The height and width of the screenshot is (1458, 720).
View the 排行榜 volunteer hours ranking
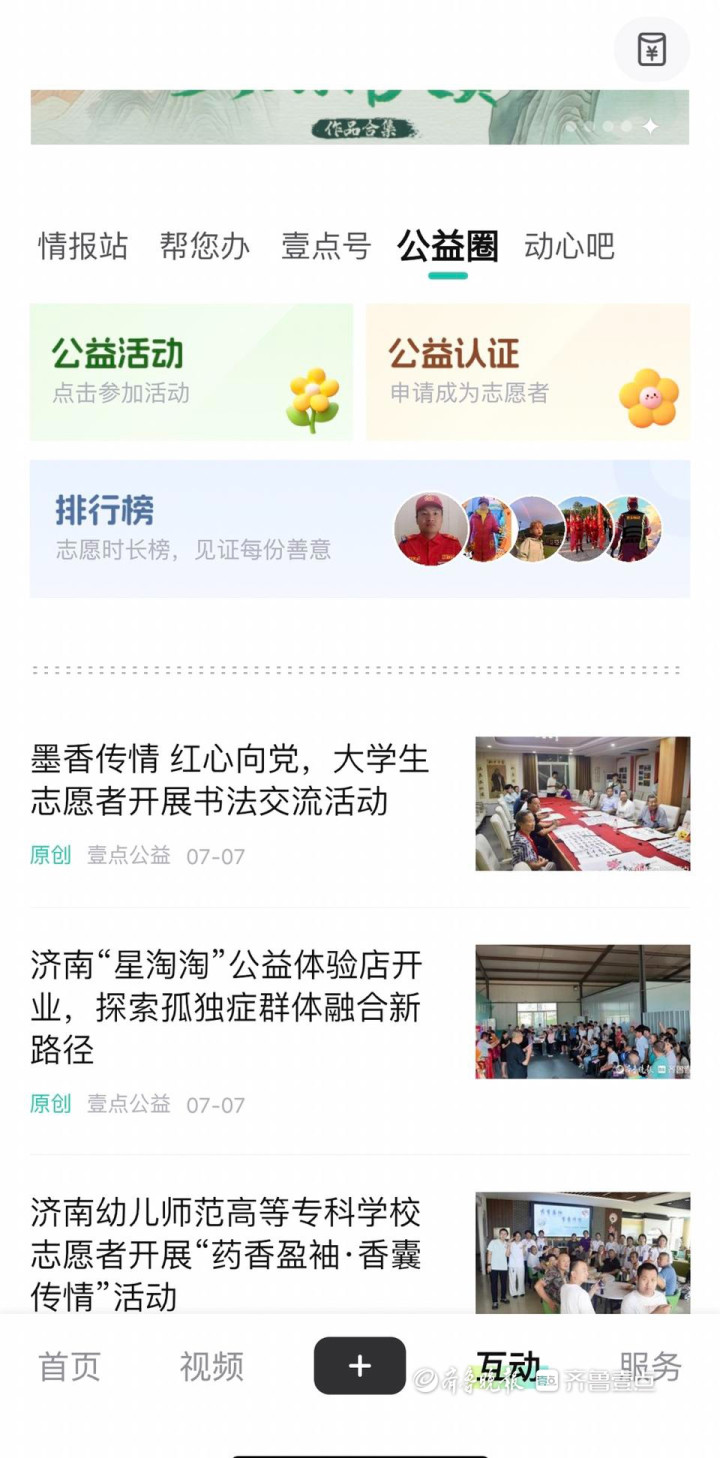click(x=359, y=528)
